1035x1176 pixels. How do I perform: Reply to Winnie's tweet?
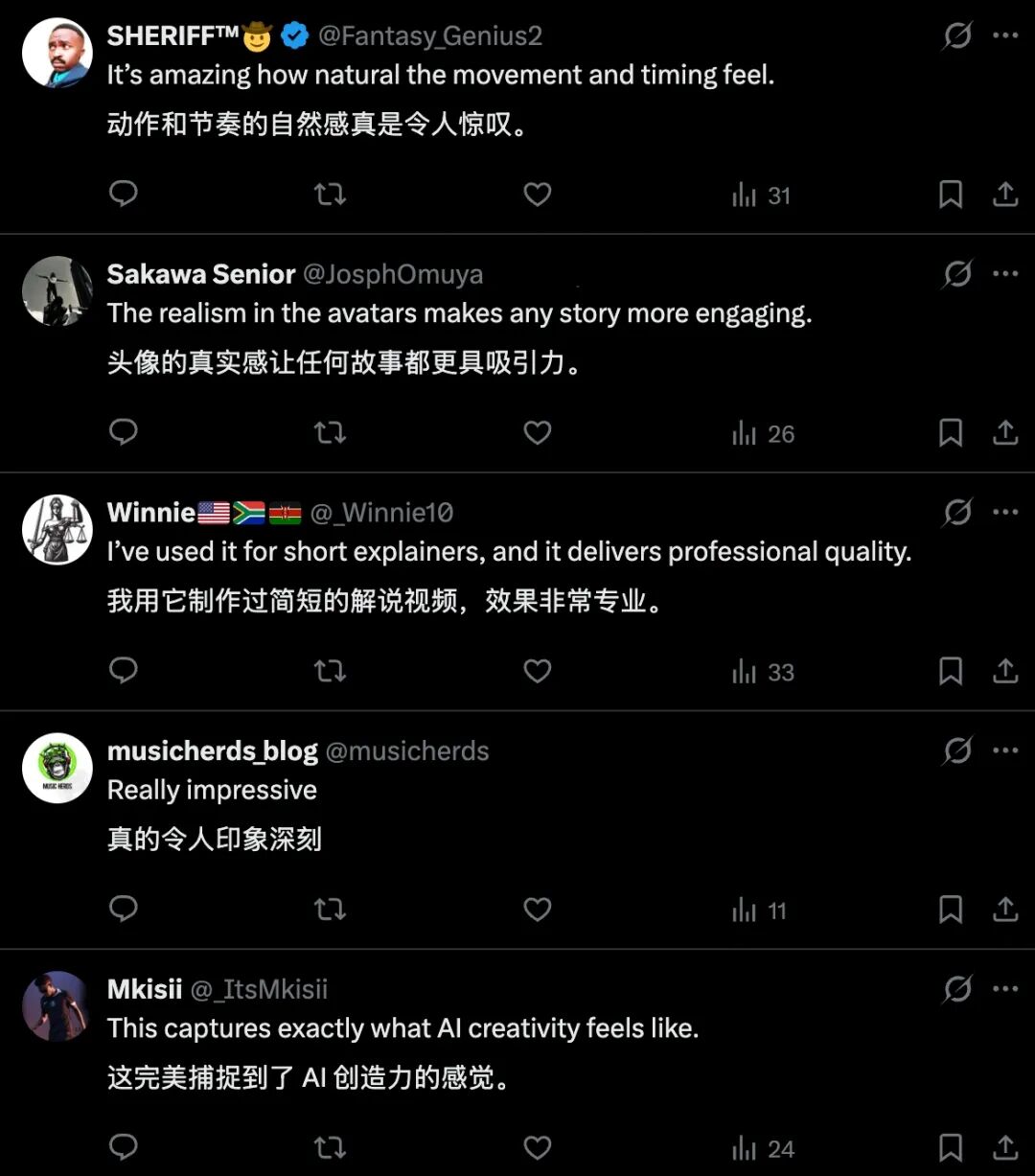point(124,671)
